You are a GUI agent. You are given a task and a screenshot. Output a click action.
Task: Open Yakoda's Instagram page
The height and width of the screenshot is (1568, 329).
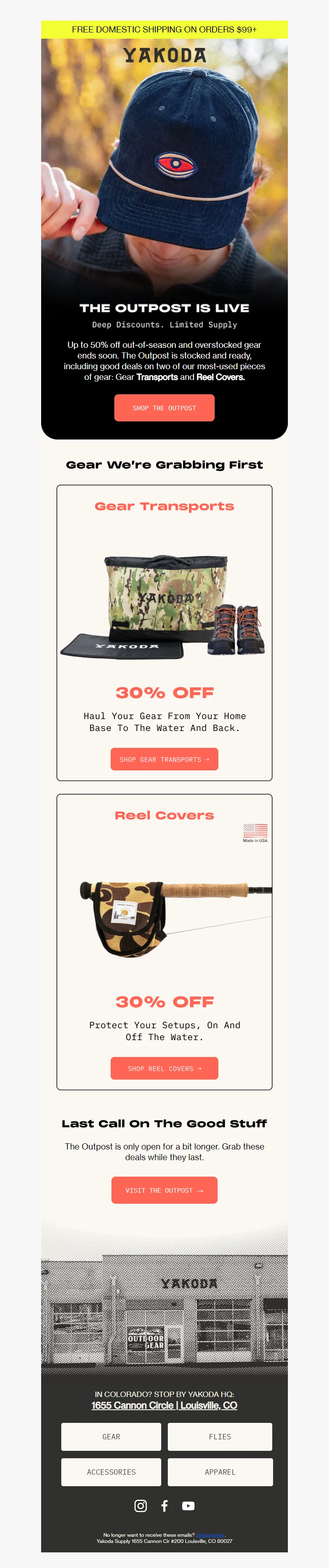(x=140, y=1505)
